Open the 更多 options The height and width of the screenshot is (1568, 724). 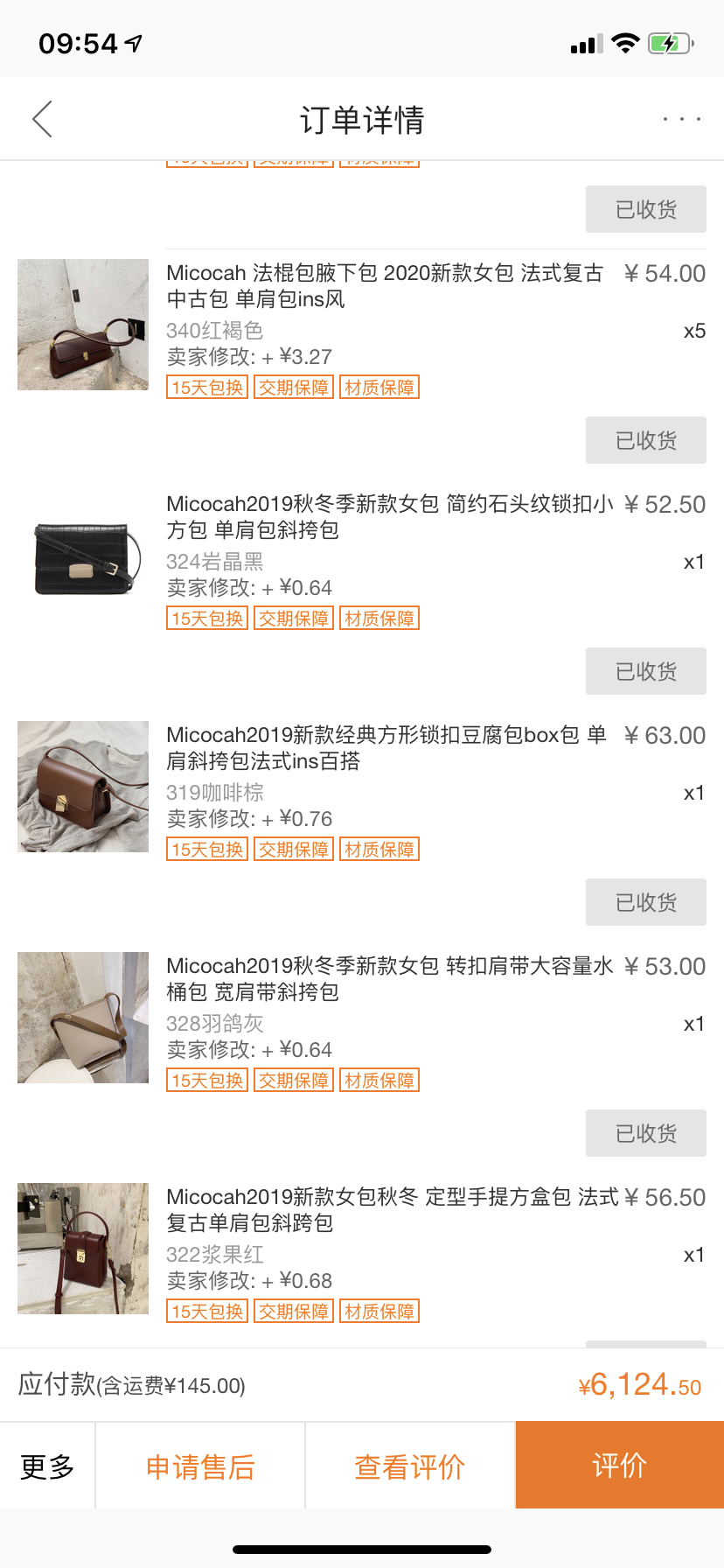click(x=47, y=1466)
